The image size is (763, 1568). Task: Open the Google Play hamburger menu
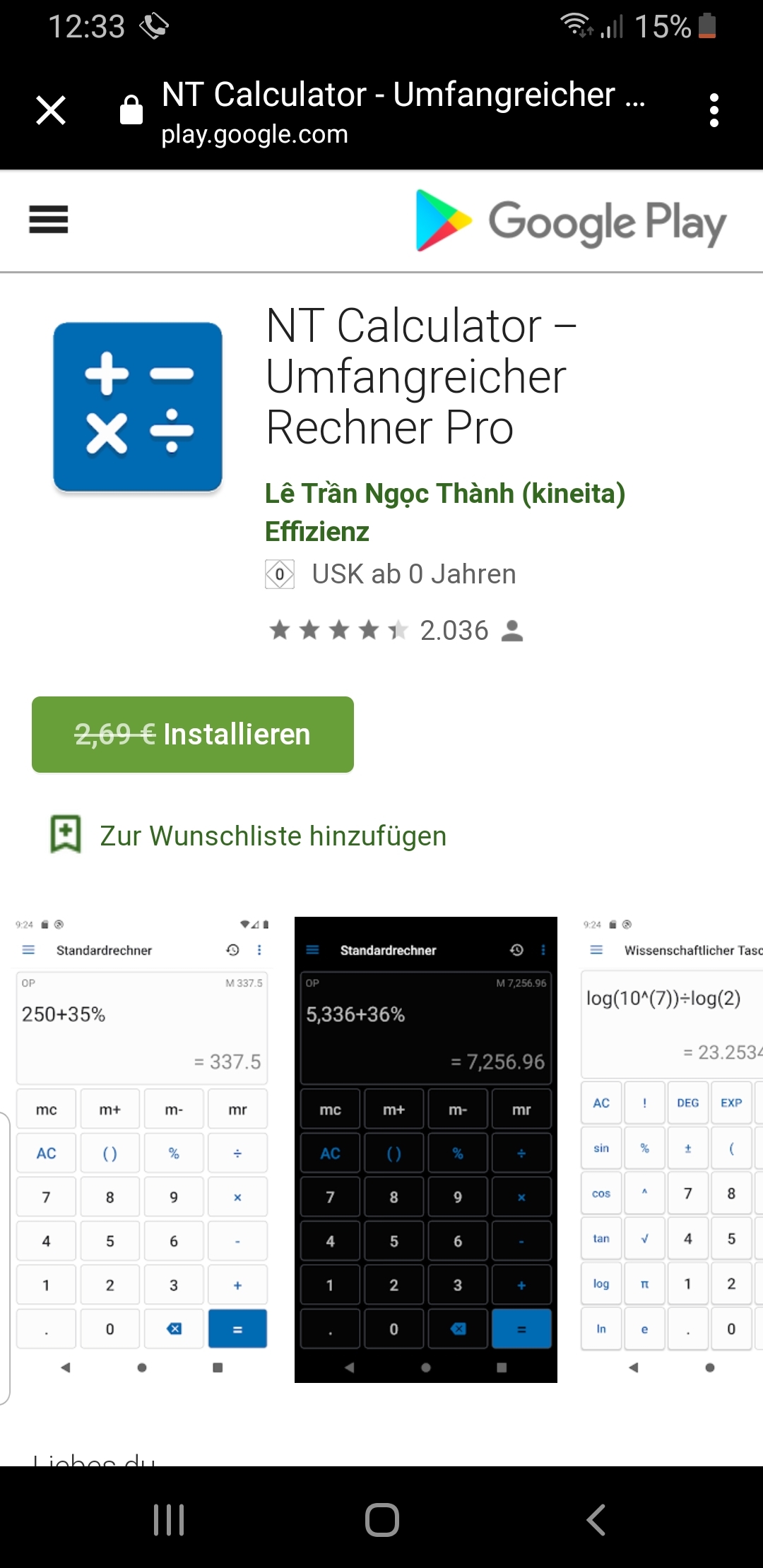click(49, 219)
